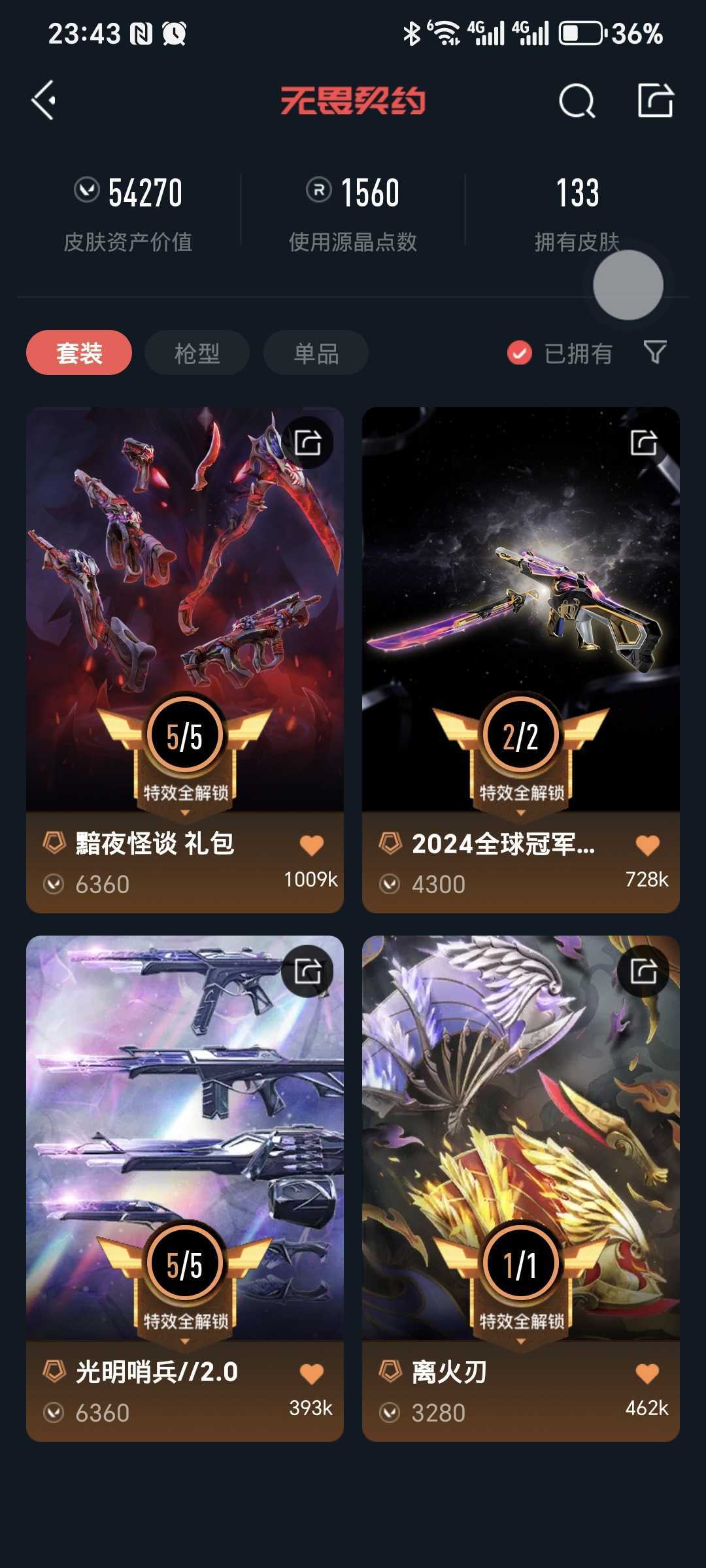This screenshot has width=706, height=1568.
Task: Open the search icon in the header
Action: coord(577,101)
